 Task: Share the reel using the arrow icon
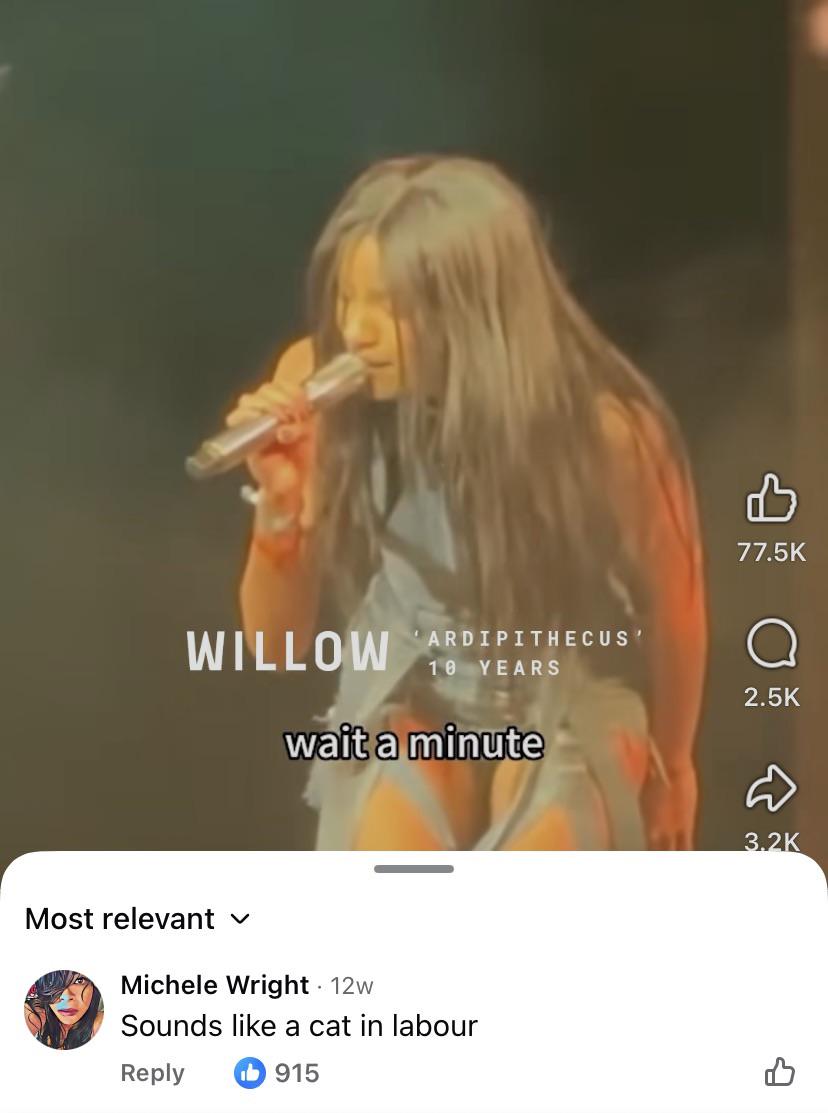point(771,789)
